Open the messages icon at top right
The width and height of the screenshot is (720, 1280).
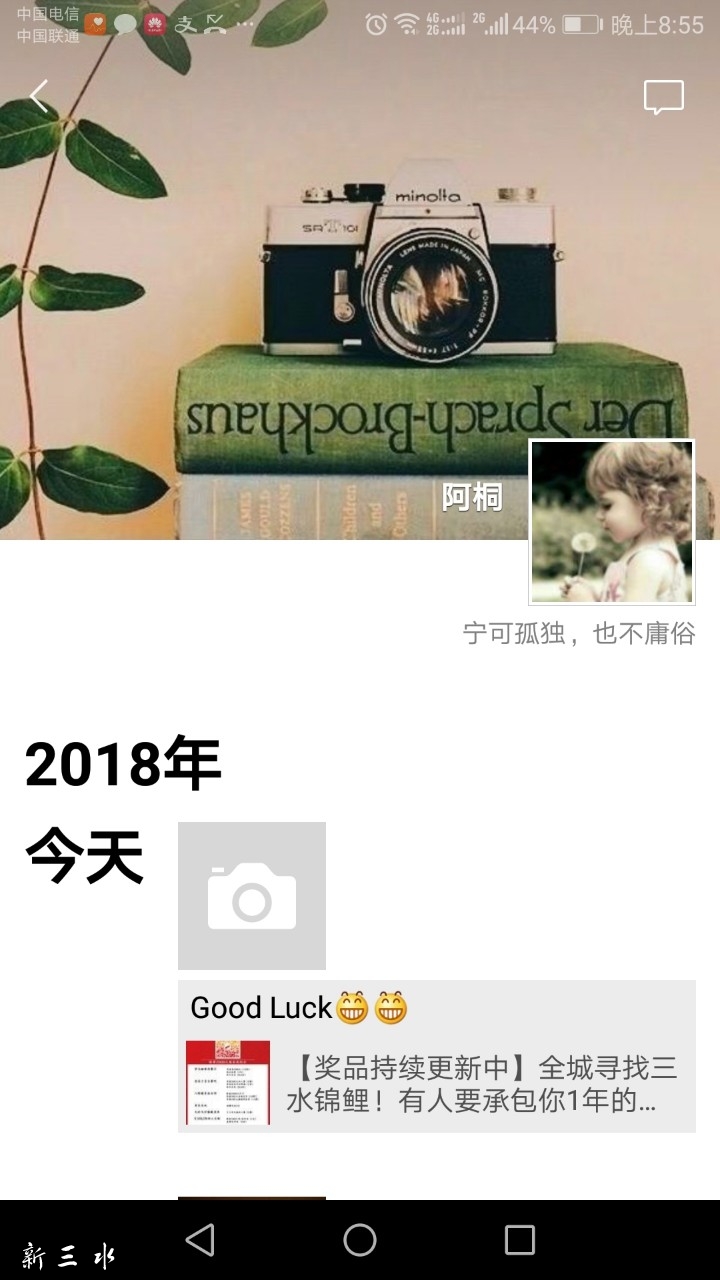pyautogui.click(x=663, y=97)
